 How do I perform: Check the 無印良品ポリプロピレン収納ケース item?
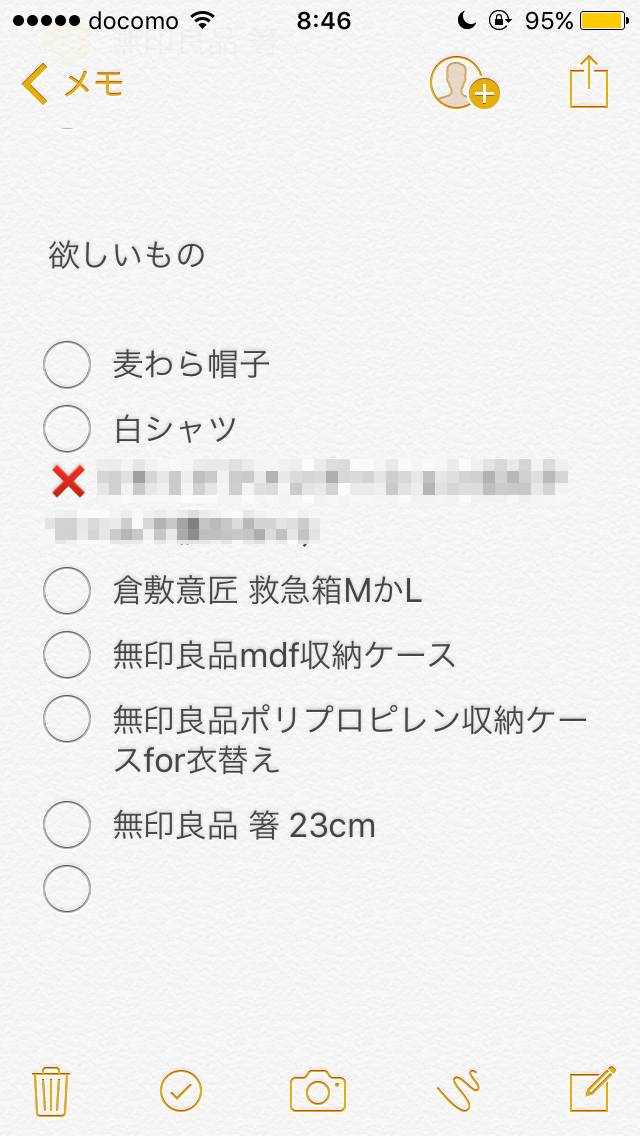click(67, 718)
